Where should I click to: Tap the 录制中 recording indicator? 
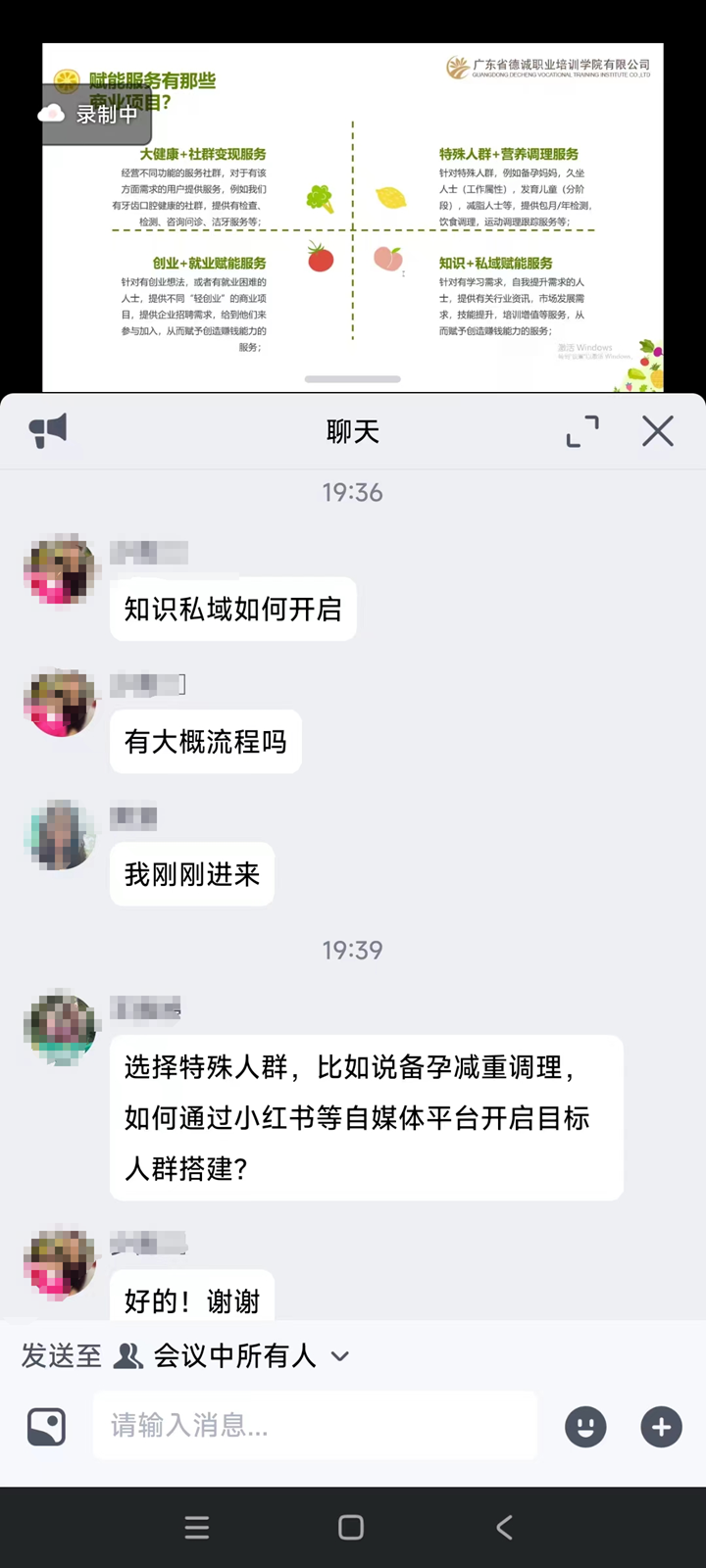(x=95, y=115)
